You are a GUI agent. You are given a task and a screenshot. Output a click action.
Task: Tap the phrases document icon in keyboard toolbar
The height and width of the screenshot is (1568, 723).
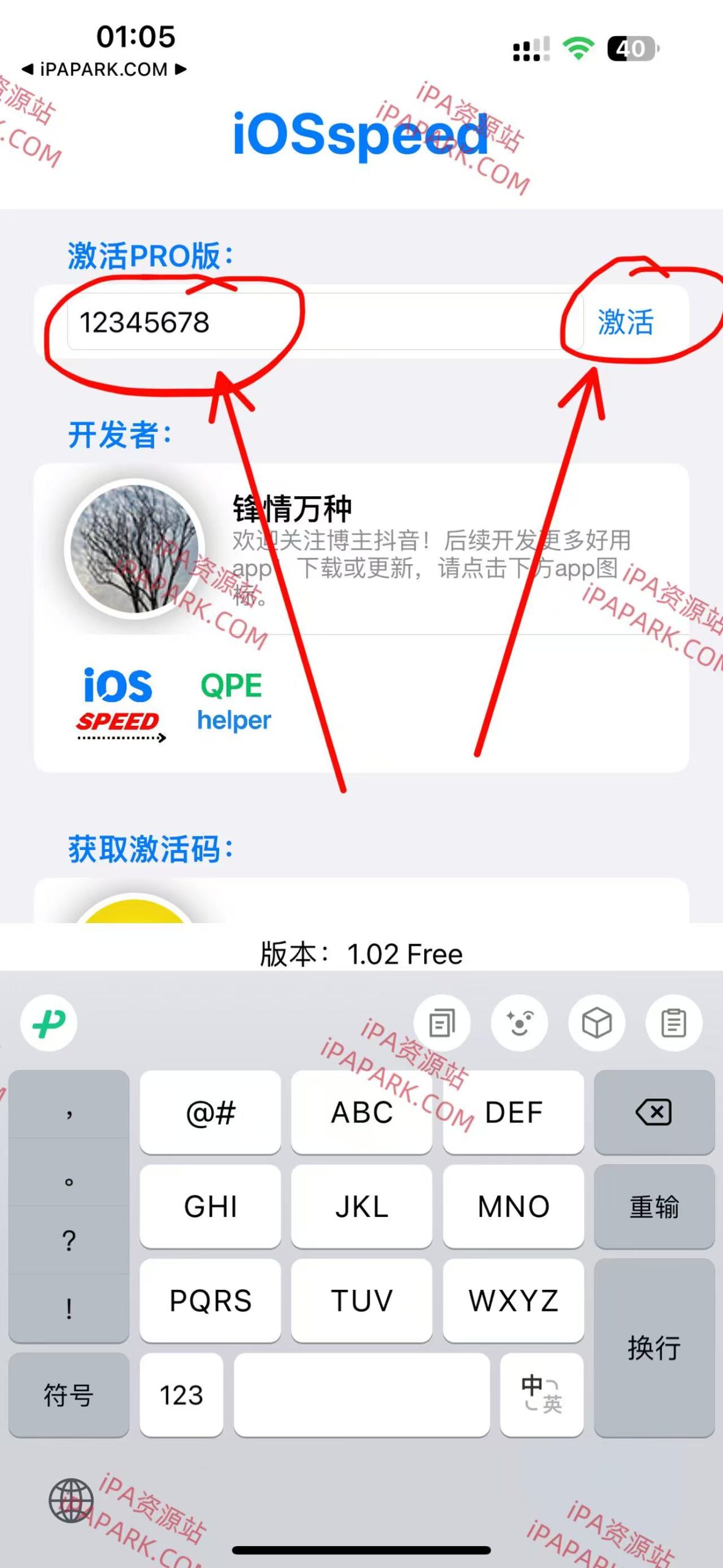coord(442,1022)
